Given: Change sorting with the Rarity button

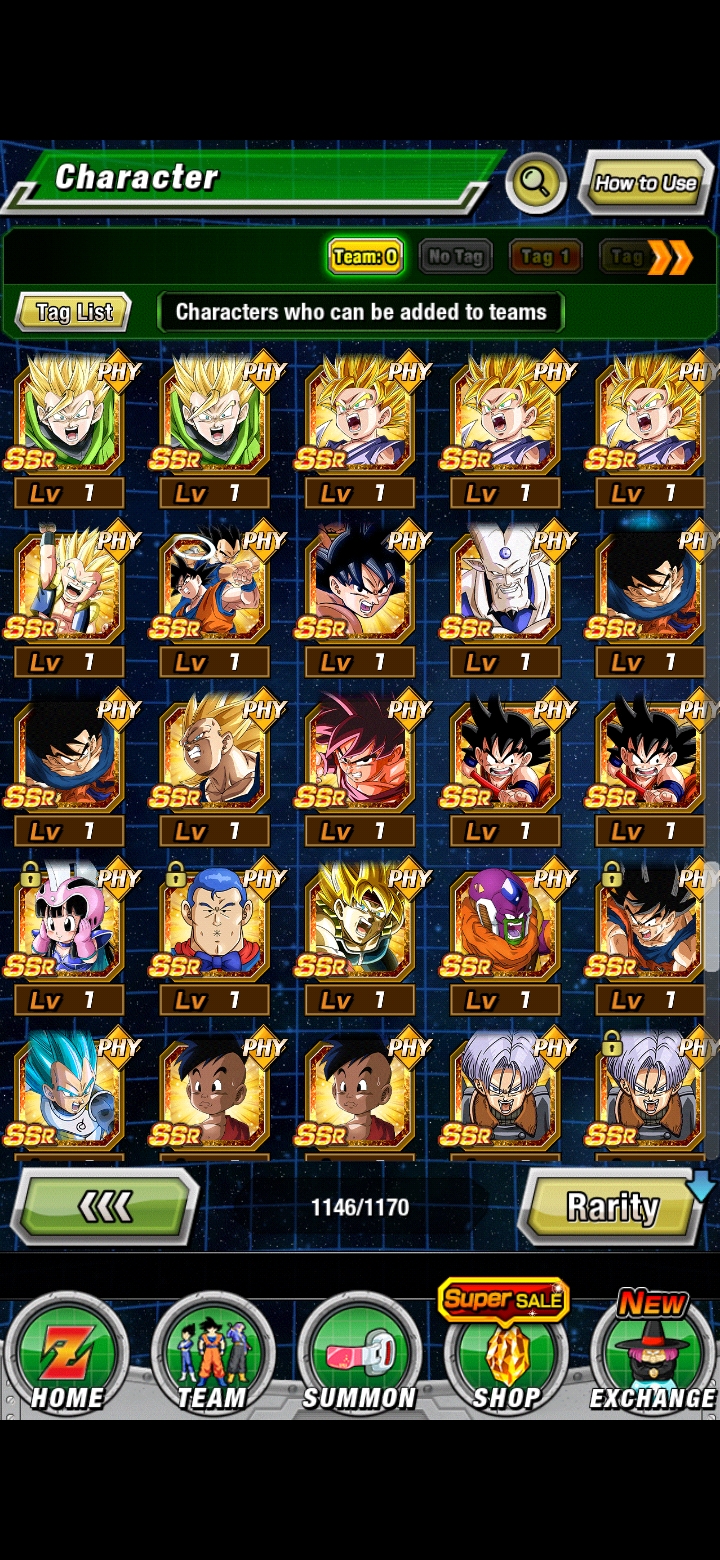Looking at the screenshot, I should pyautogui.click(x=612, y=1207).
